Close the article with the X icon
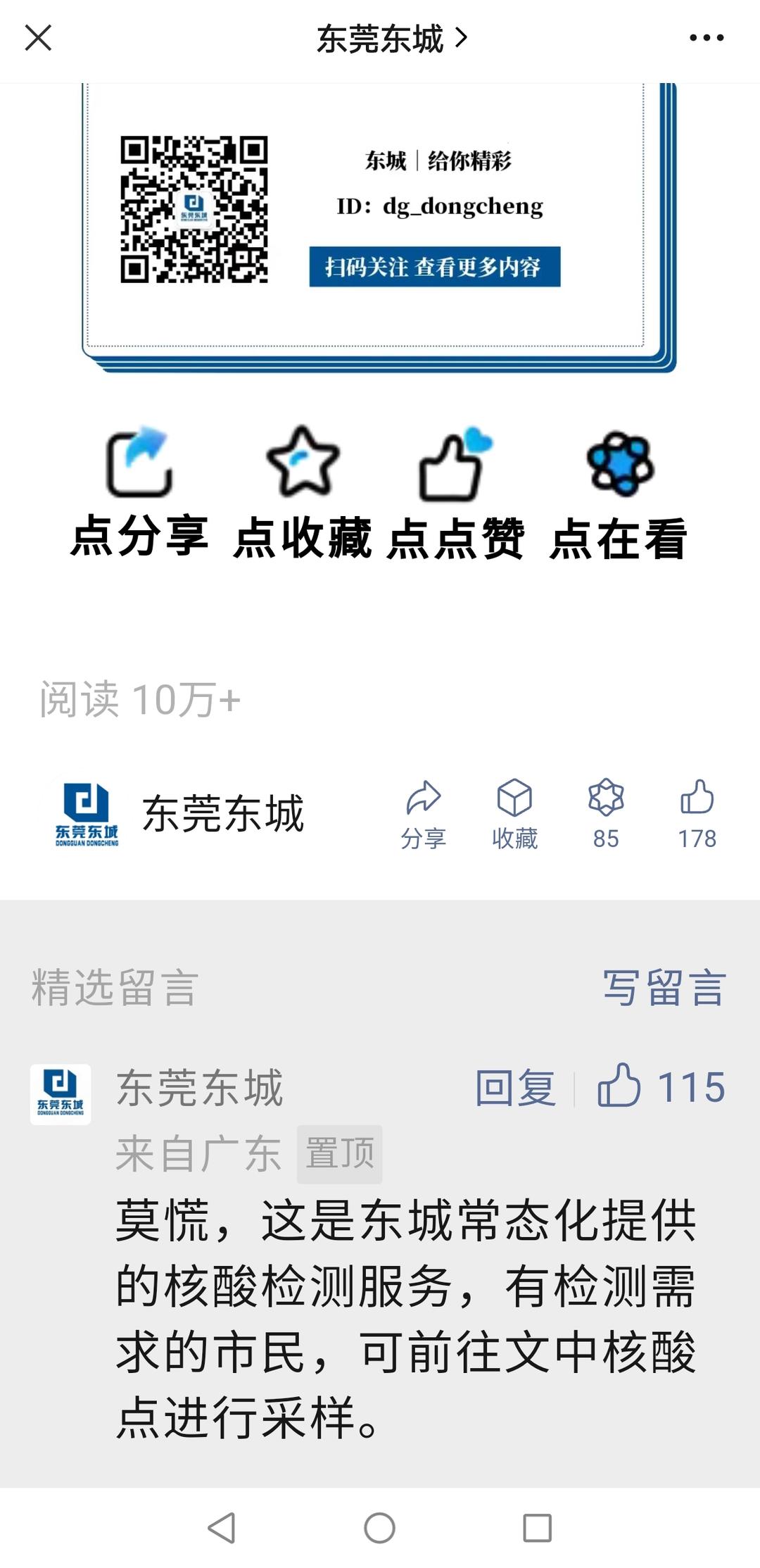The height and width of the screenshot is (1568, 760). [38, 38]
